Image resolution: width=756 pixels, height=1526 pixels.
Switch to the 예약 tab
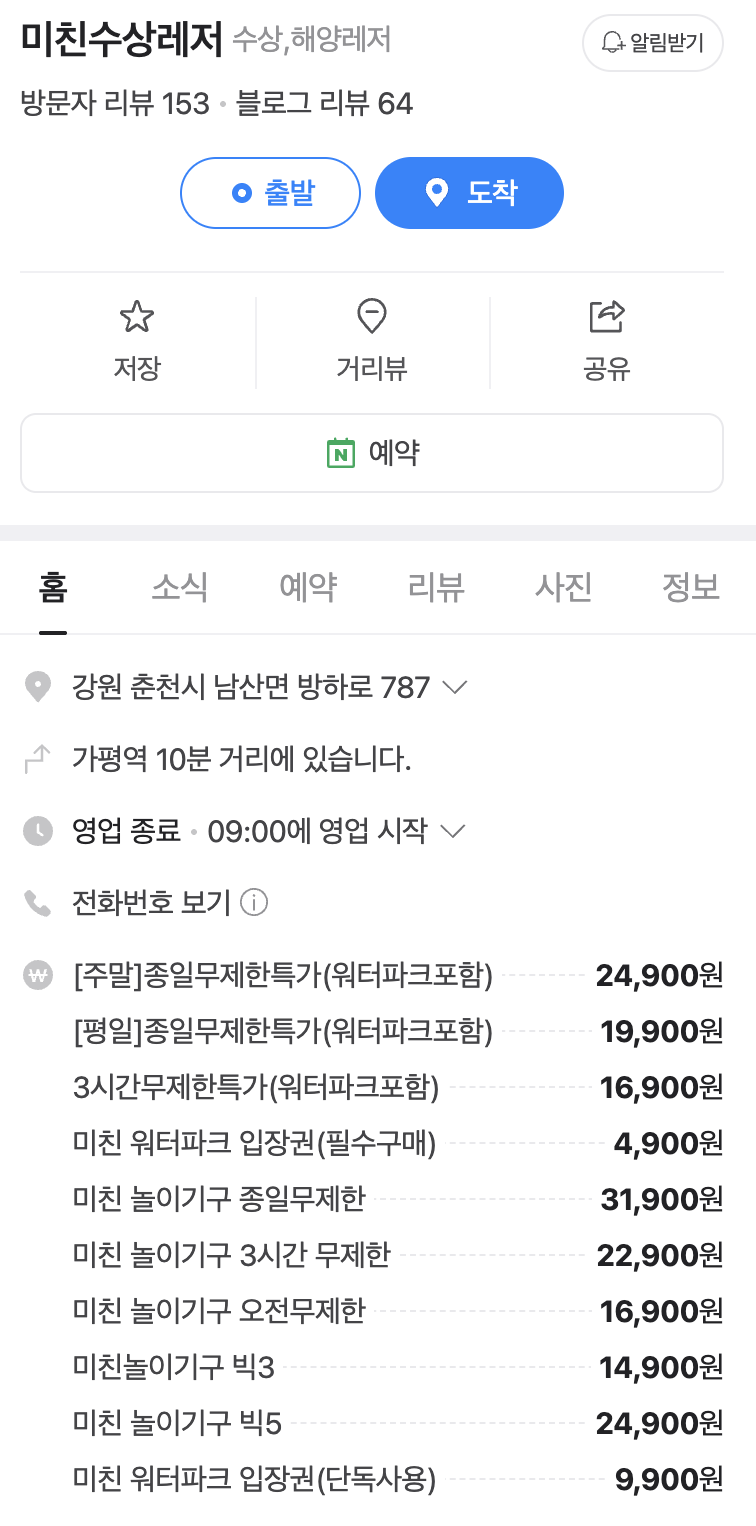(307, 587)
